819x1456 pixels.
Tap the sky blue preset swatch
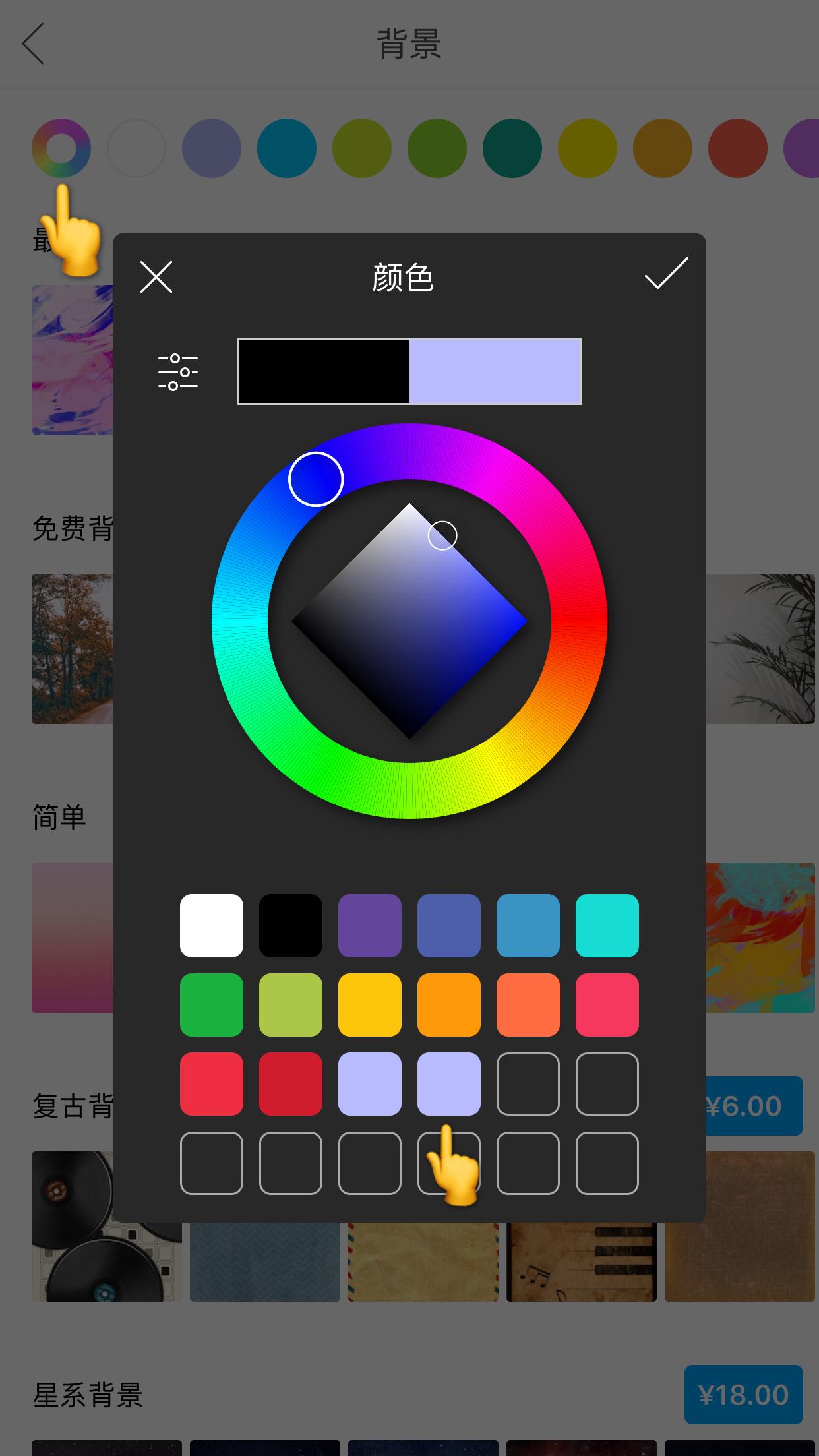click(x=528, y=926)
